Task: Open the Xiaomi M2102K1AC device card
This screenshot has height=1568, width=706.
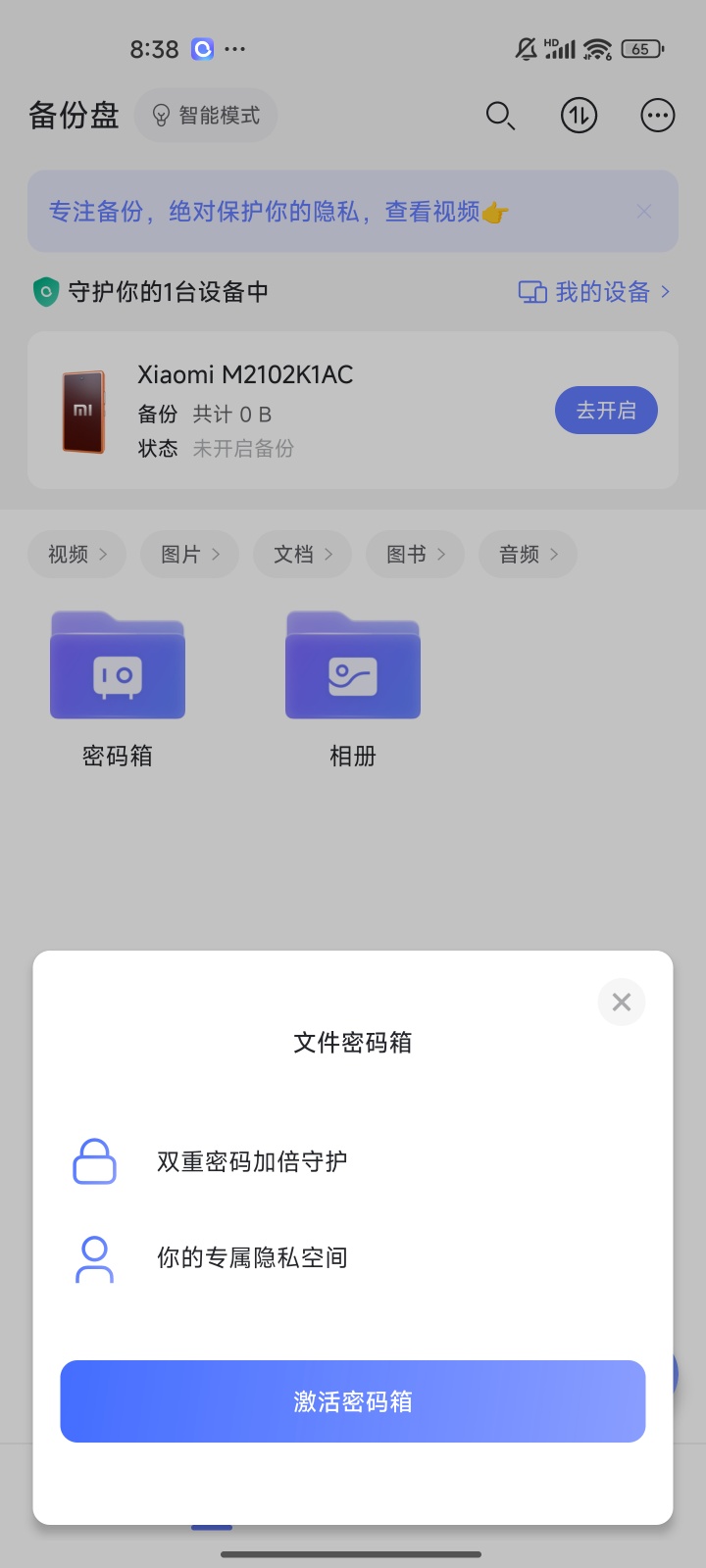Action: click(294, 410)
